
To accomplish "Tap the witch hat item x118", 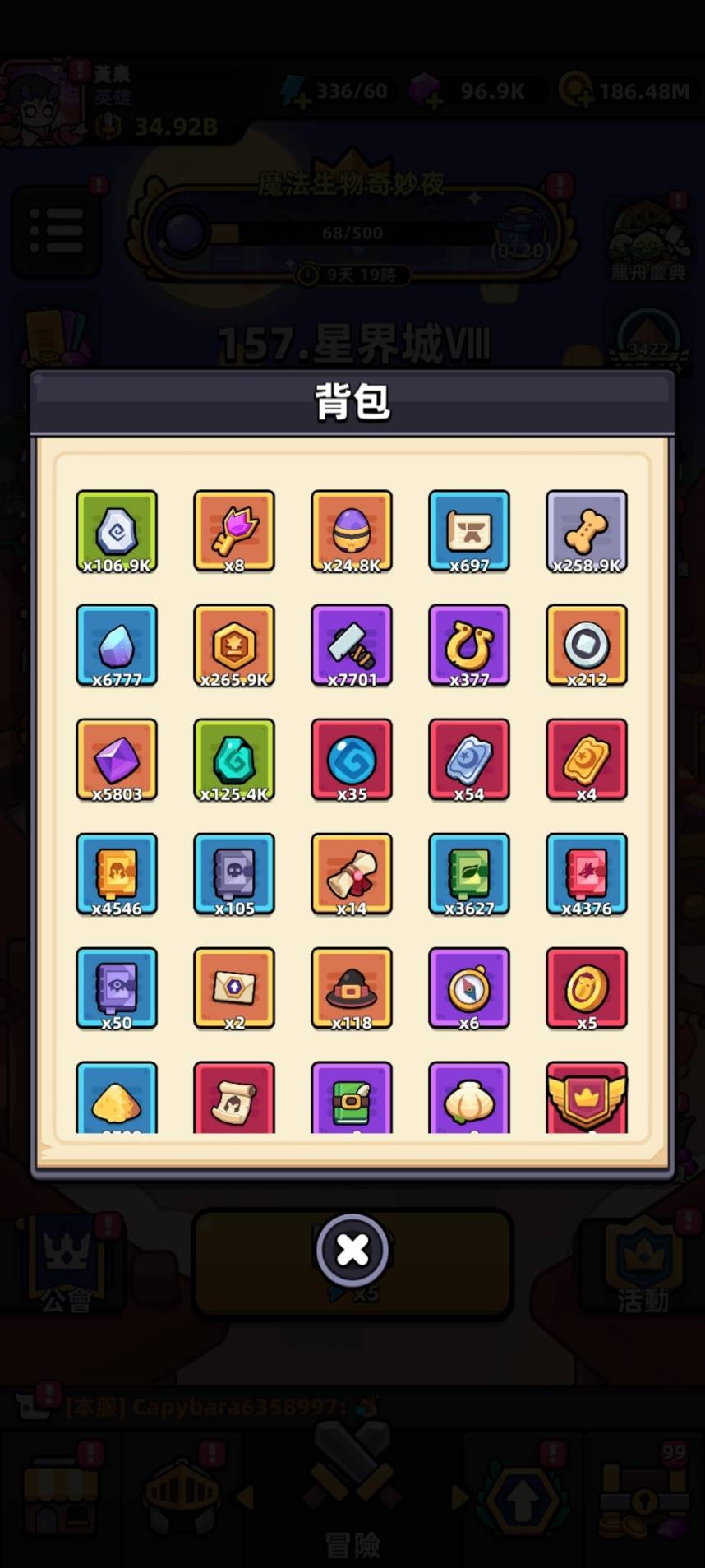I will [352, 988].
